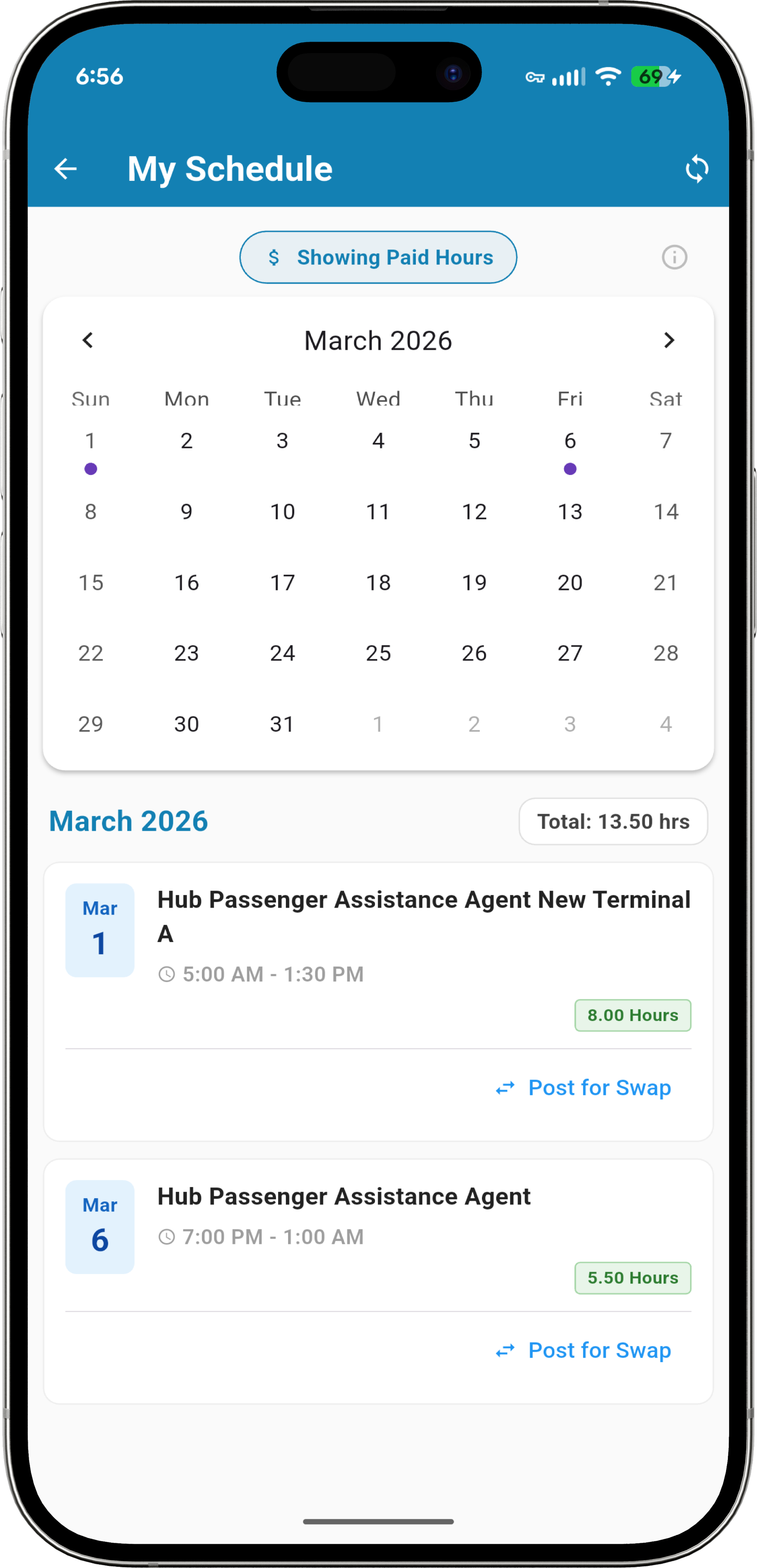Select March 23 on the calendar
757x1568 pixels.
(x=186, y=653)
